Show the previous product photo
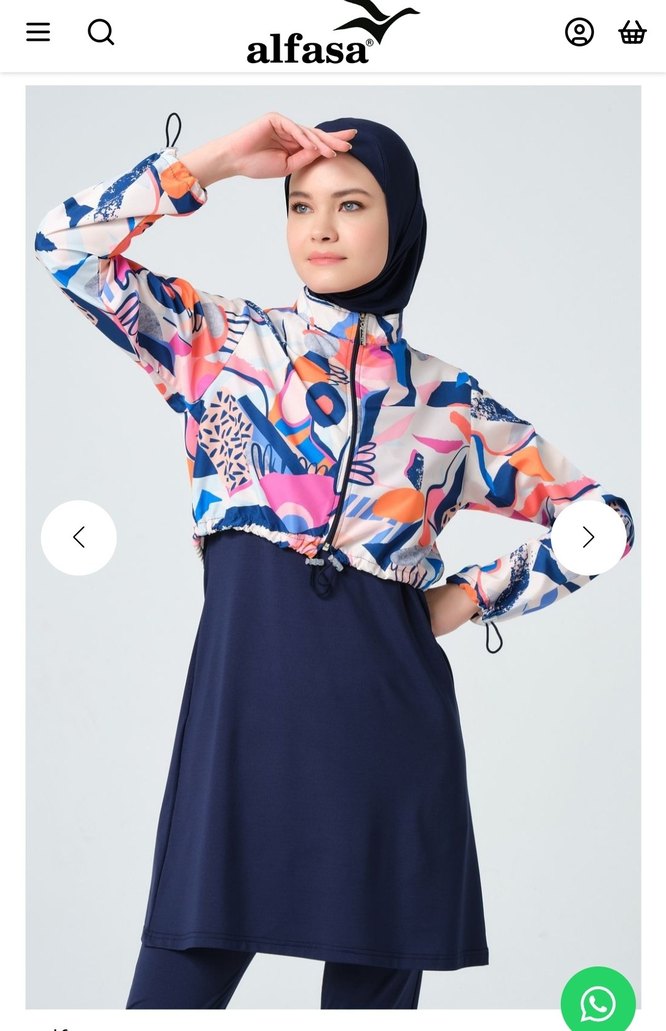This screenshot has width=666, height=1031. [79, 538]
